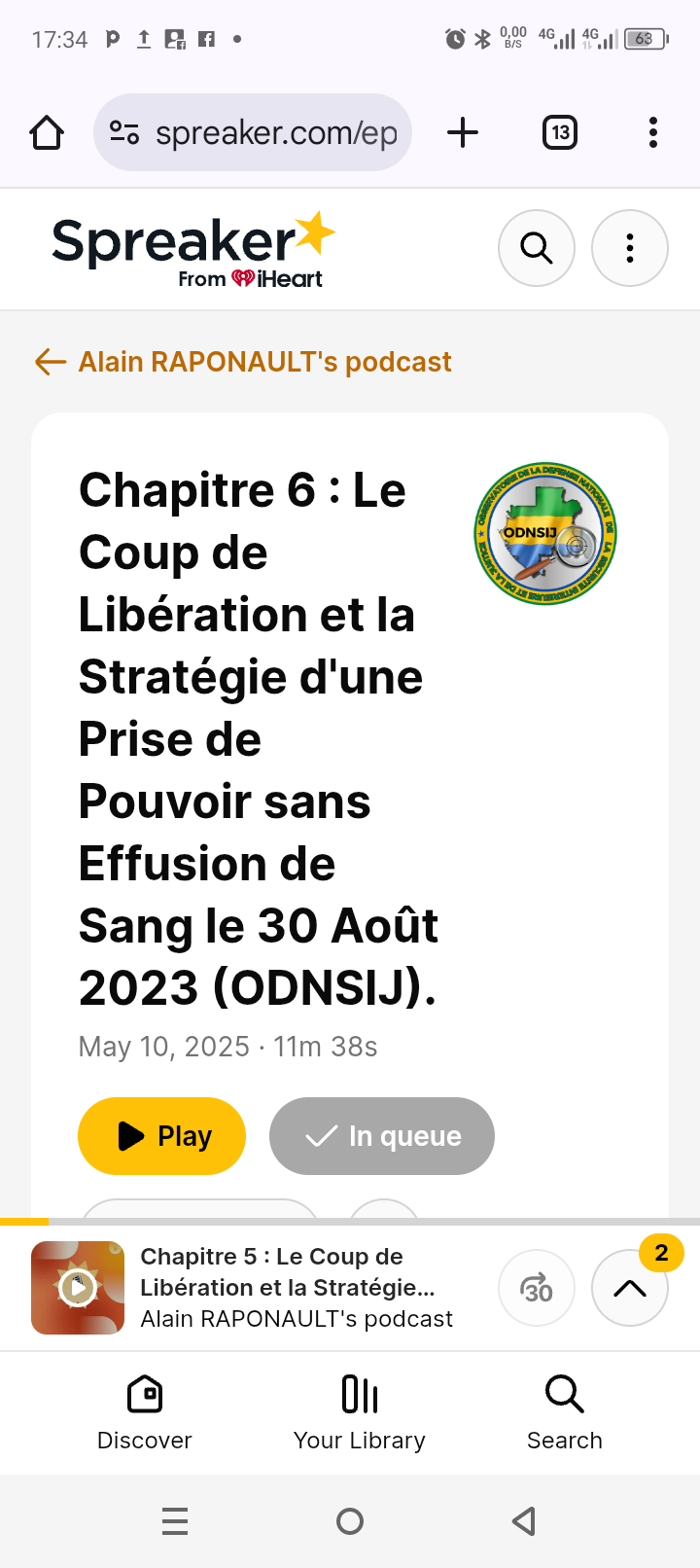Viewport: 700px width, 1568px height.
Task: Go back using system navigation button
Action: (524, 1521)
